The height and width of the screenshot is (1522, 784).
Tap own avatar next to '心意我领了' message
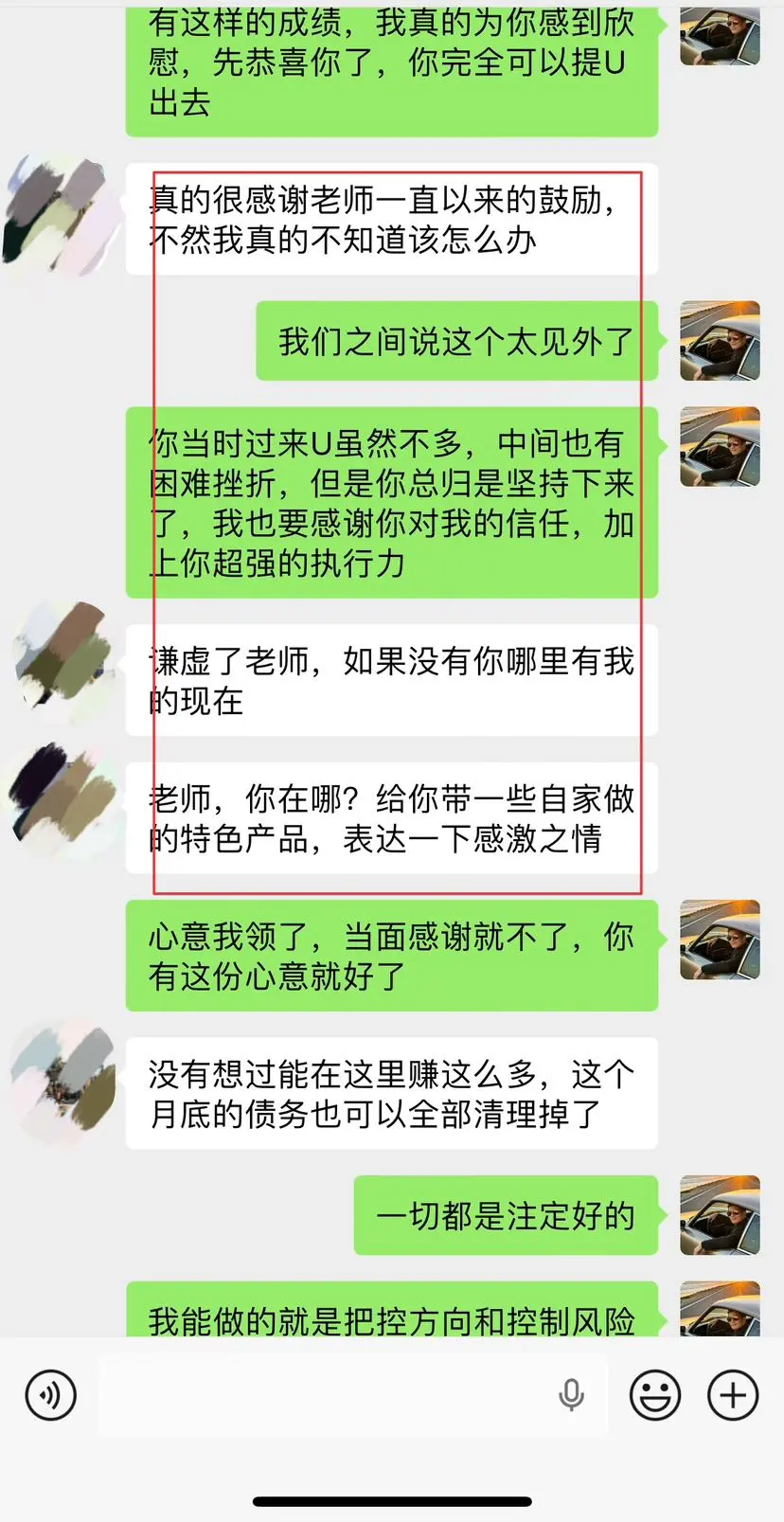(x=720, y=940)
